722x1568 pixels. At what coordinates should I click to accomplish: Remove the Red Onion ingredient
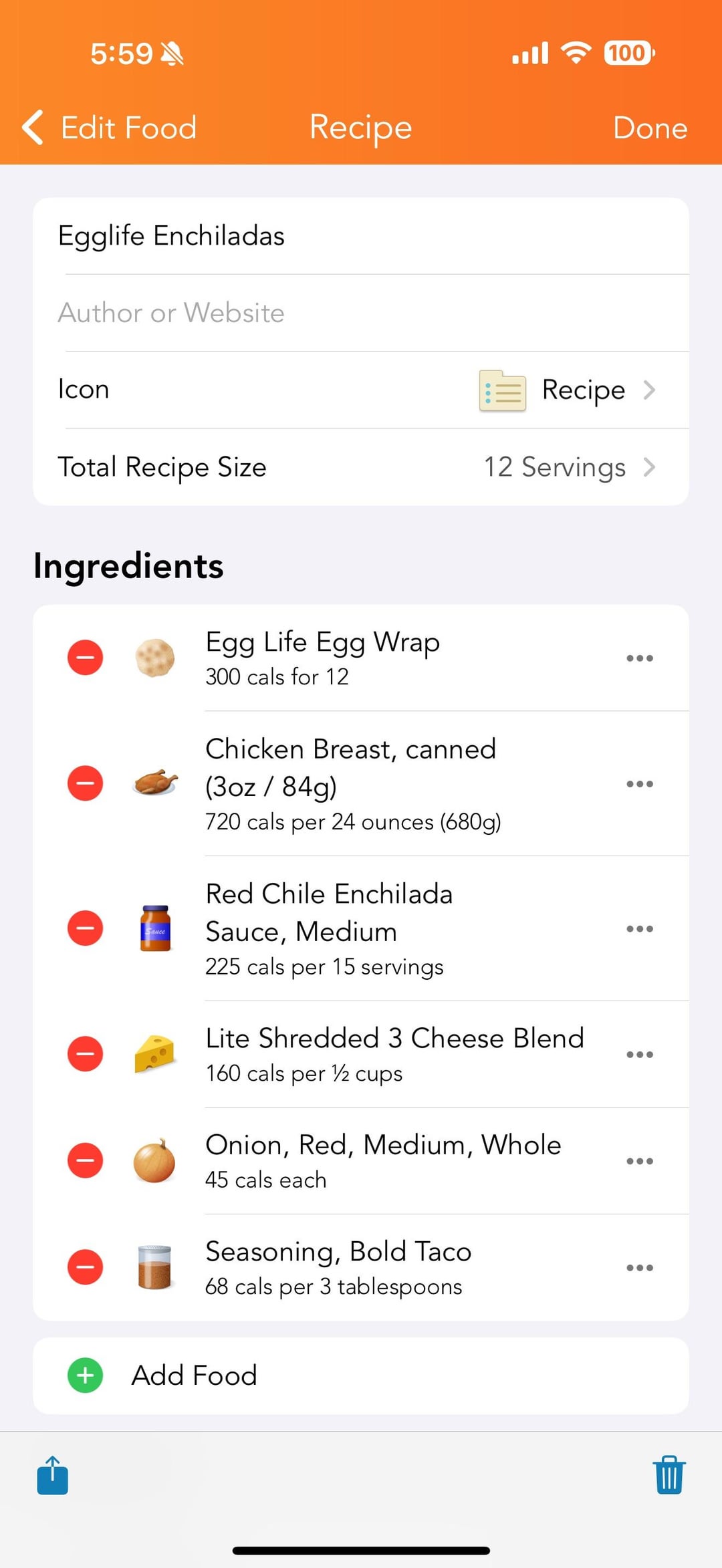click(85, 1160)
